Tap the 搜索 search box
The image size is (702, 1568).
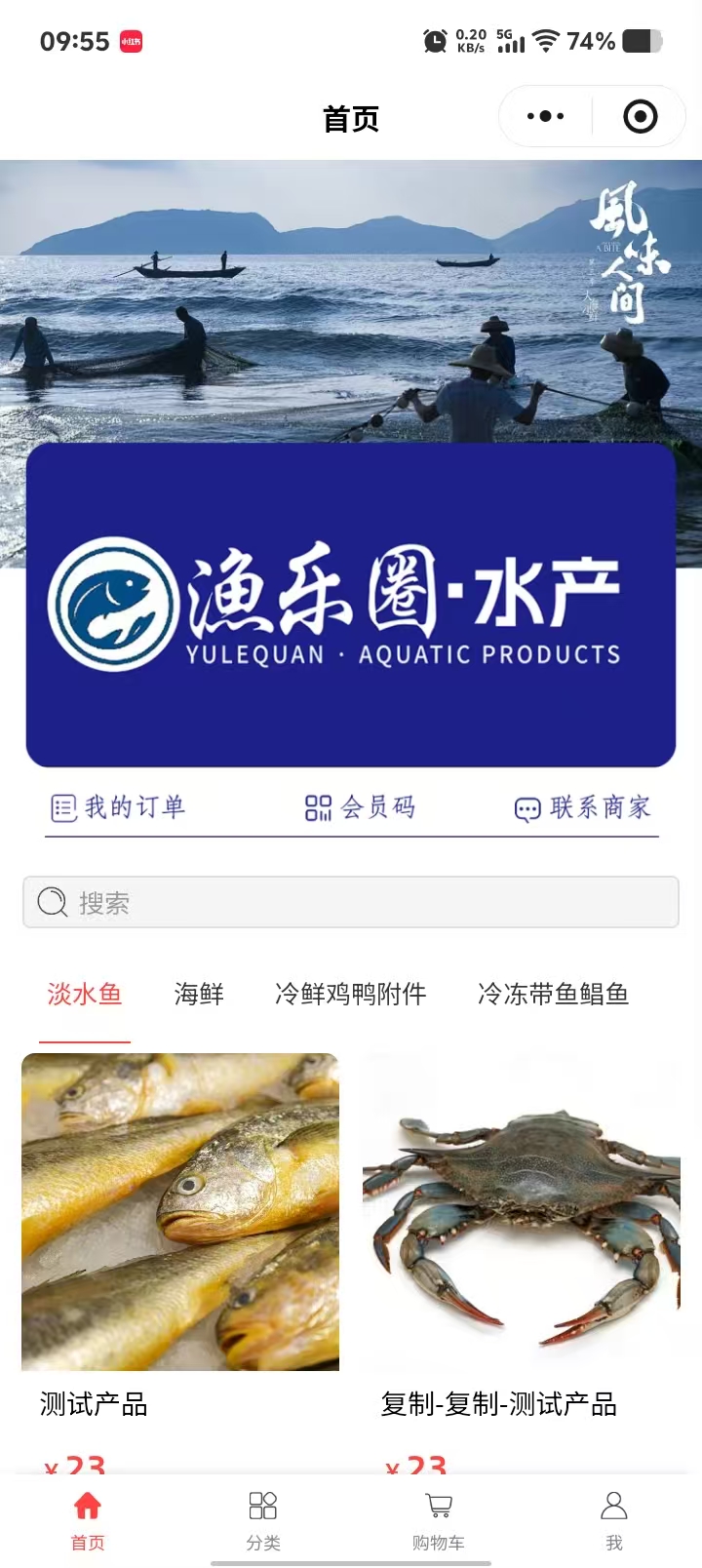pyautogui.click(x=351, y=902)
